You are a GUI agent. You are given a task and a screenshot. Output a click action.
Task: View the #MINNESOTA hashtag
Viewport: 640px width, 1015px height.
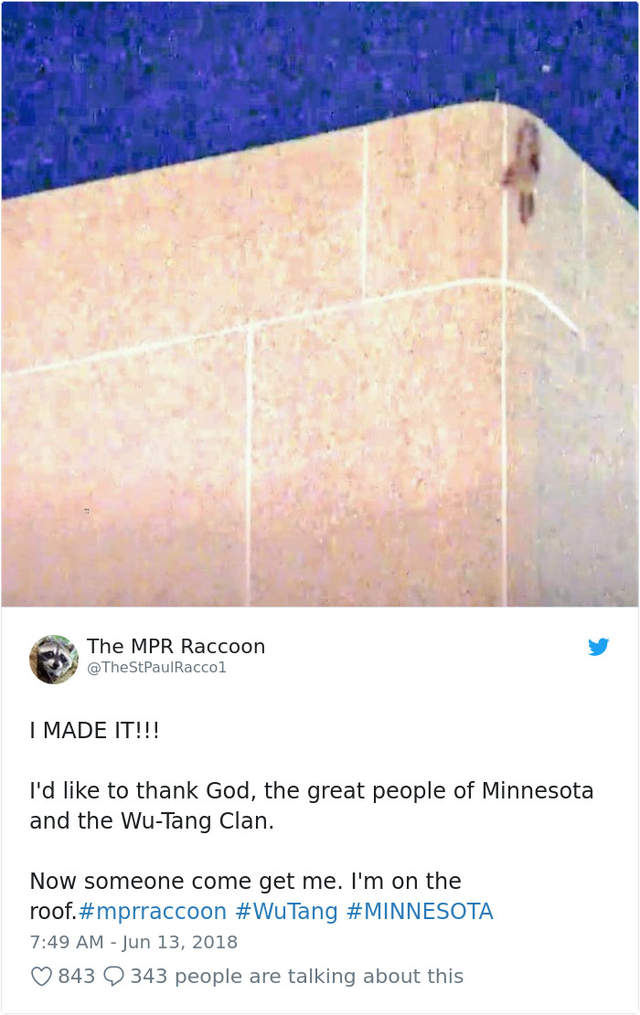coord(420,912)
